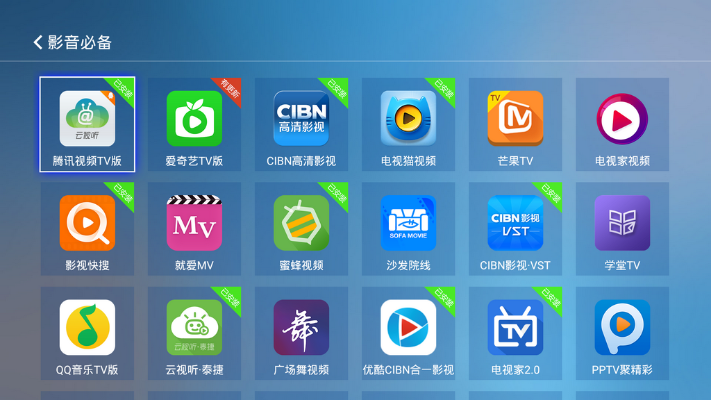Select CIBN高清影视 app
This screenshot has height=400, width=711.
coord(301,125)
